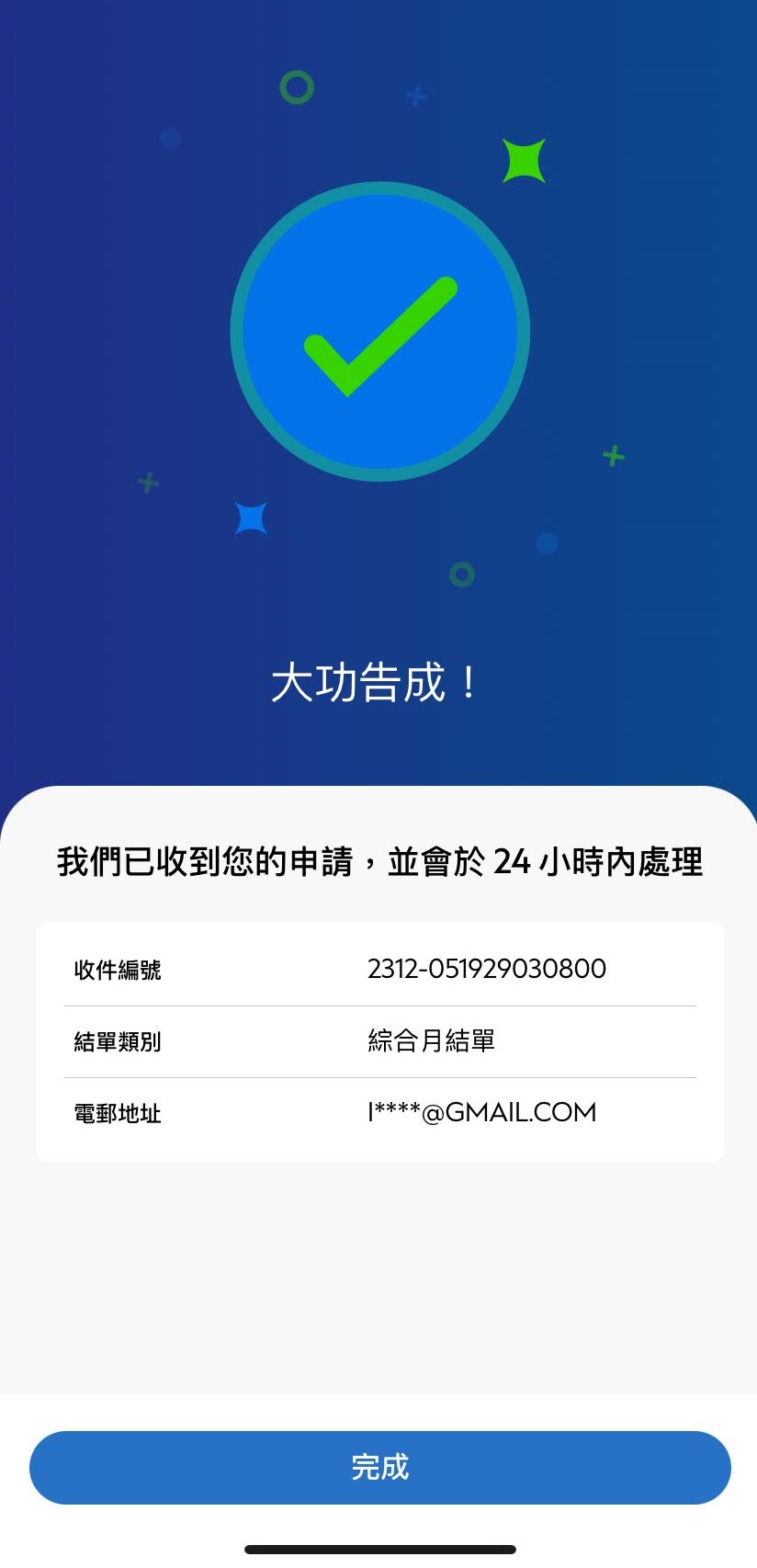The image size is (757, 1568).
Task: Select the 綜合月結單 statement type value
Action: click(x=432, y=1040)
